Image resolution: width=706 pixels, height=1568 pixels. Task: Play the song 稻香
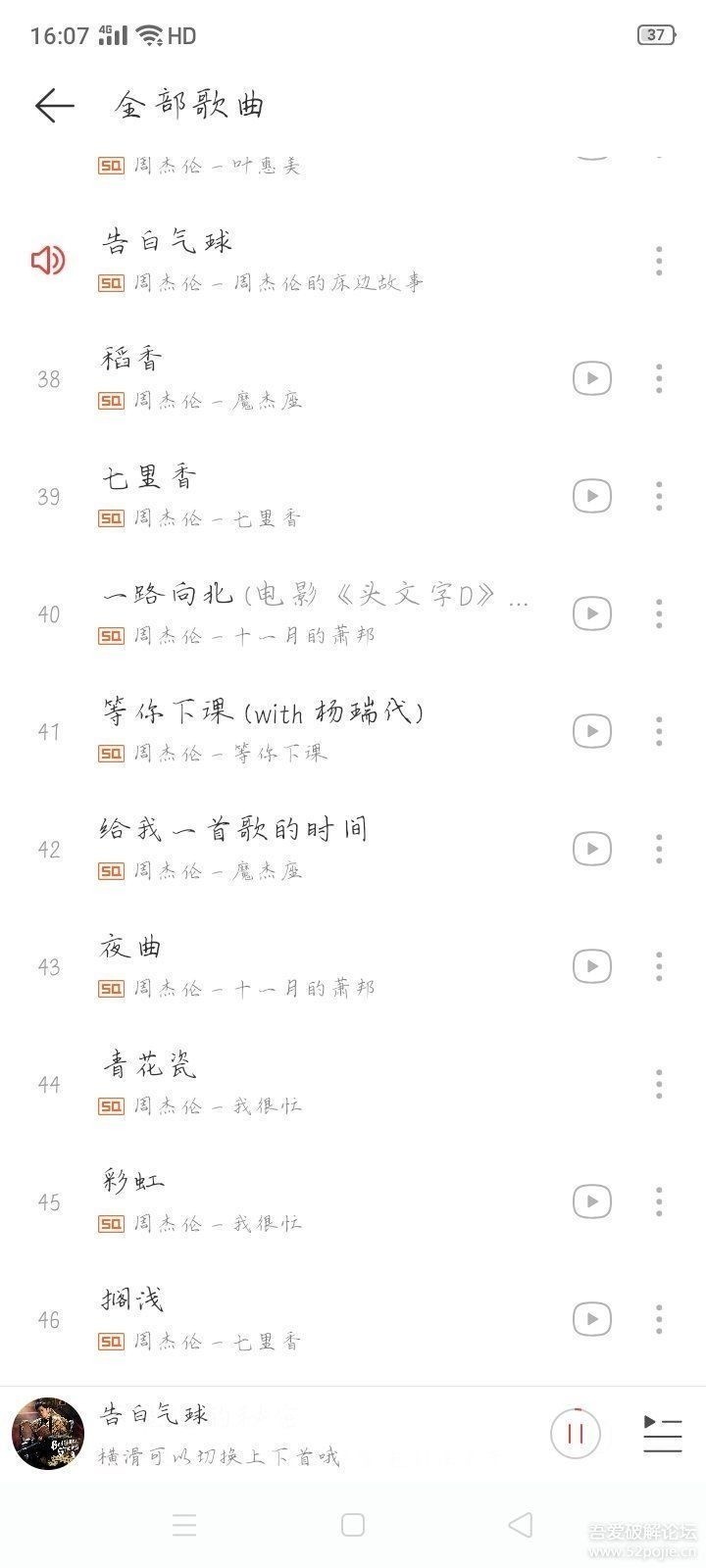(591, 378)
